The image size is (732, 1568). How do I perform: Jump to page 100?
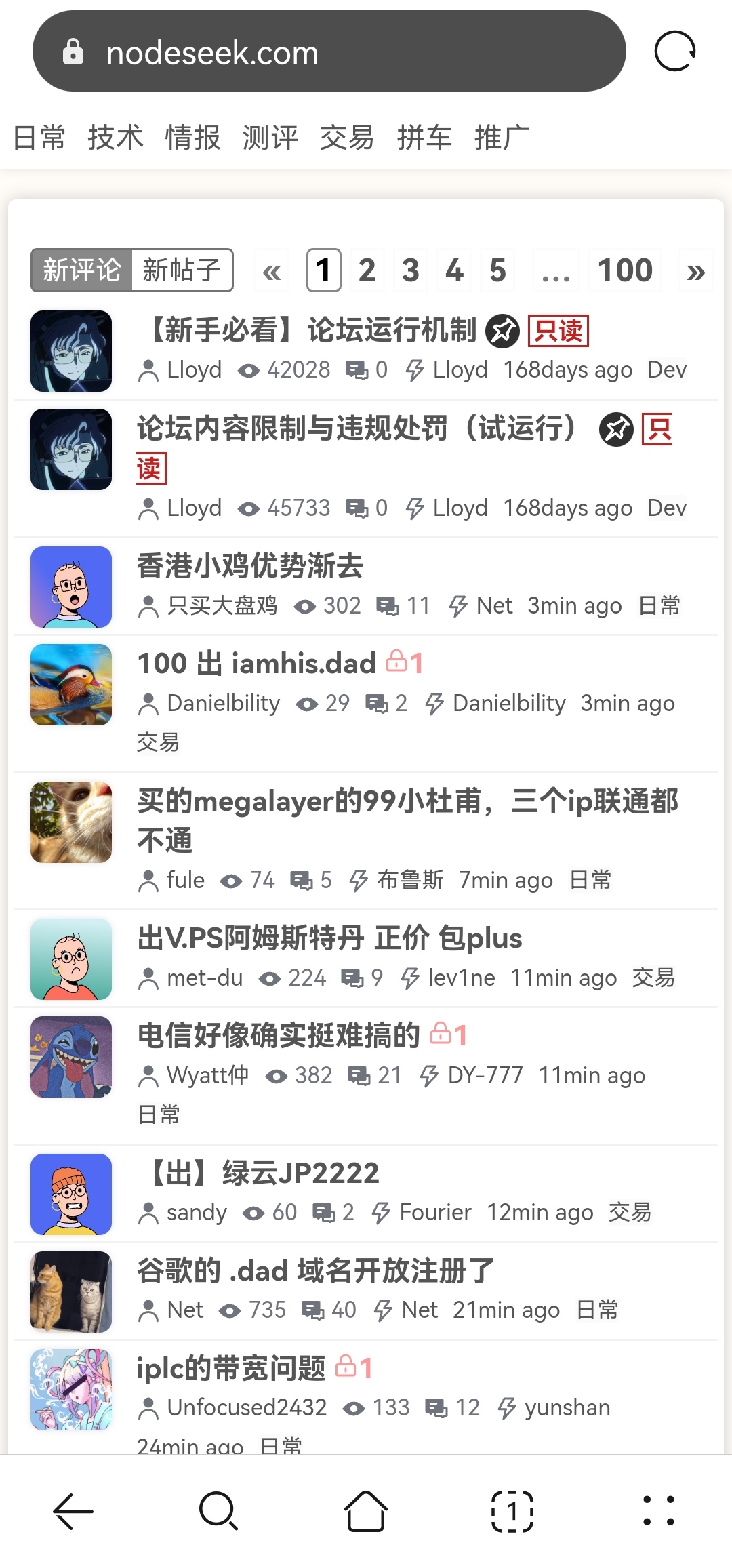click(624, 270)
